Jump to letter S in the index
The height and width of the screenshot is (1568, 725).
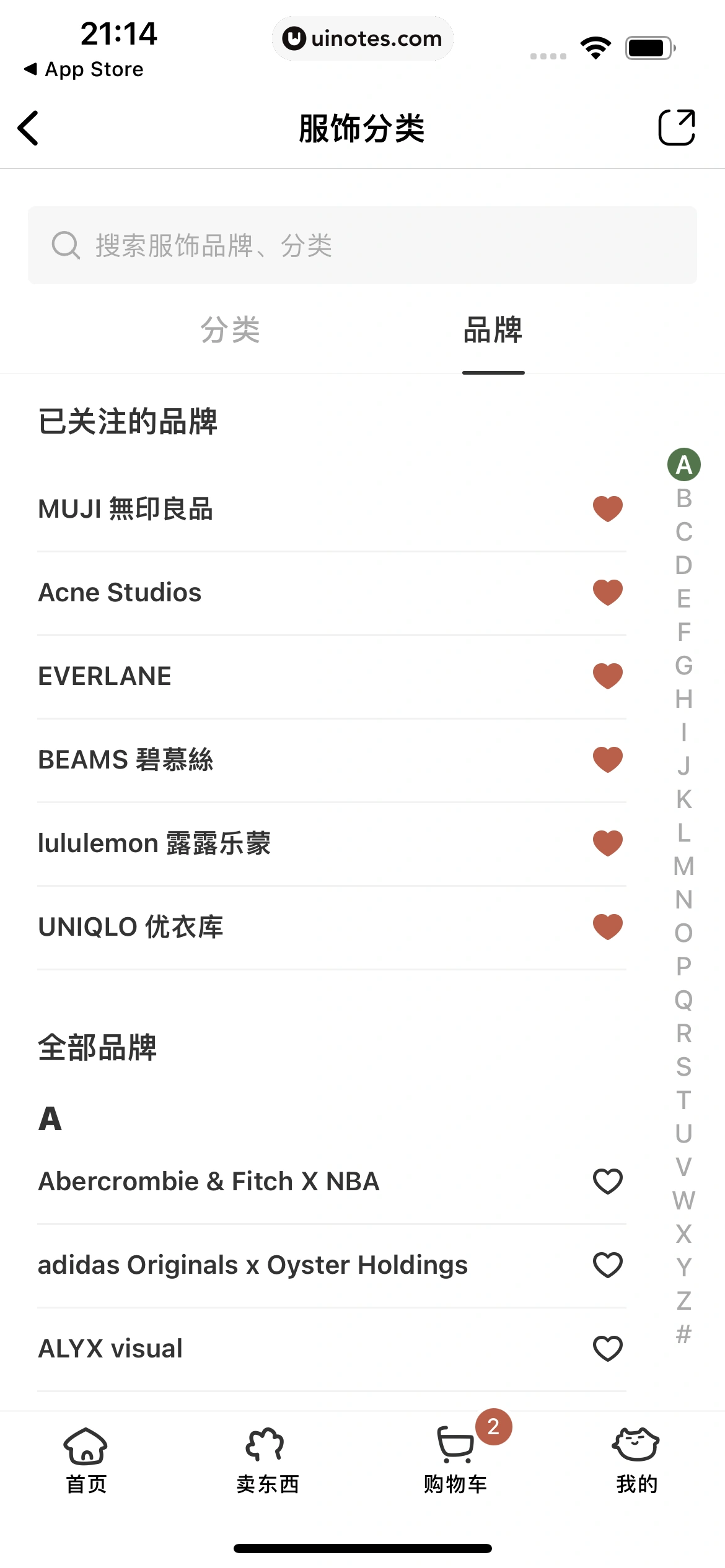pos(683,1067)
